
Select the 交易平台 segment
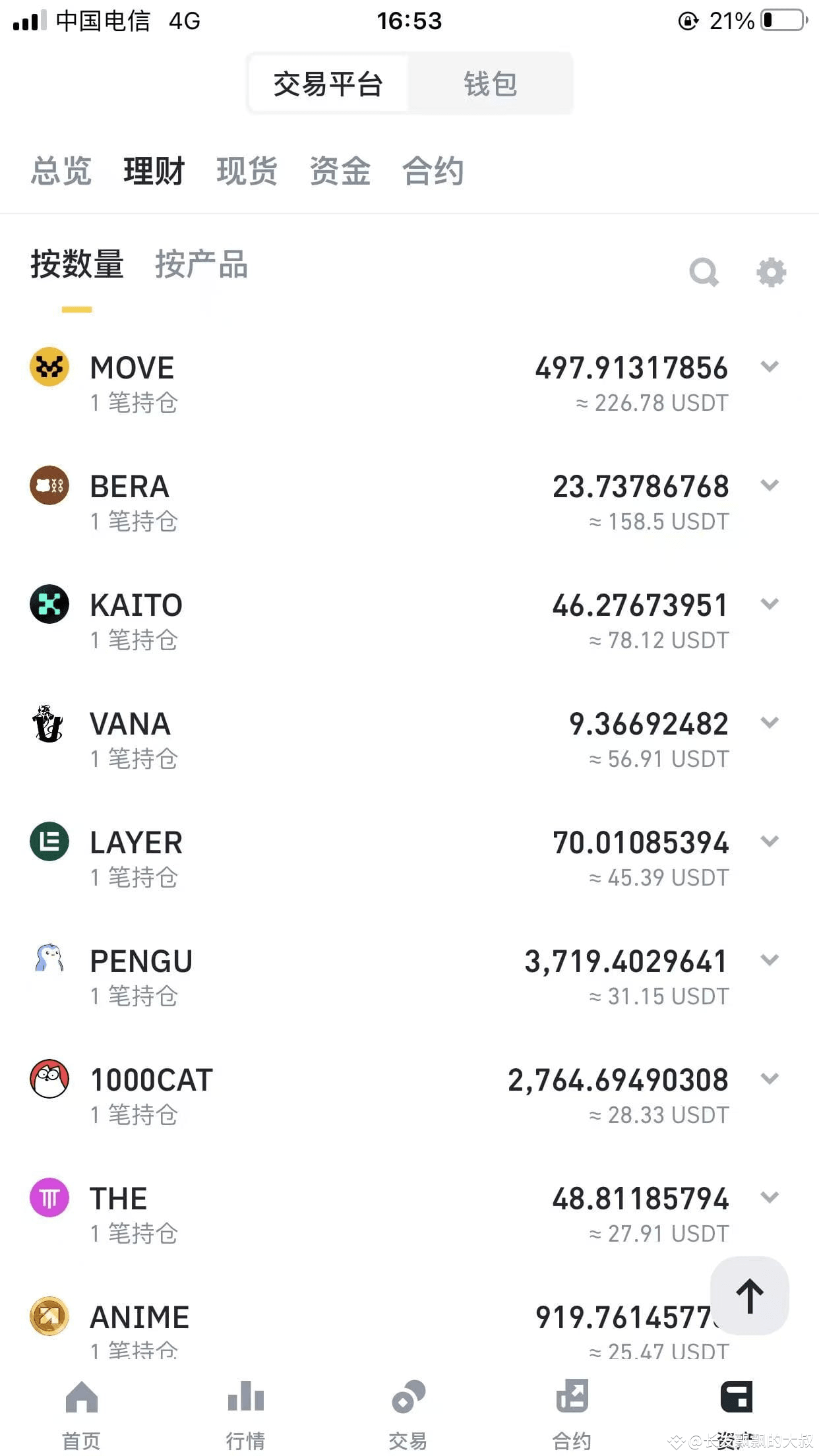(328, 84)
